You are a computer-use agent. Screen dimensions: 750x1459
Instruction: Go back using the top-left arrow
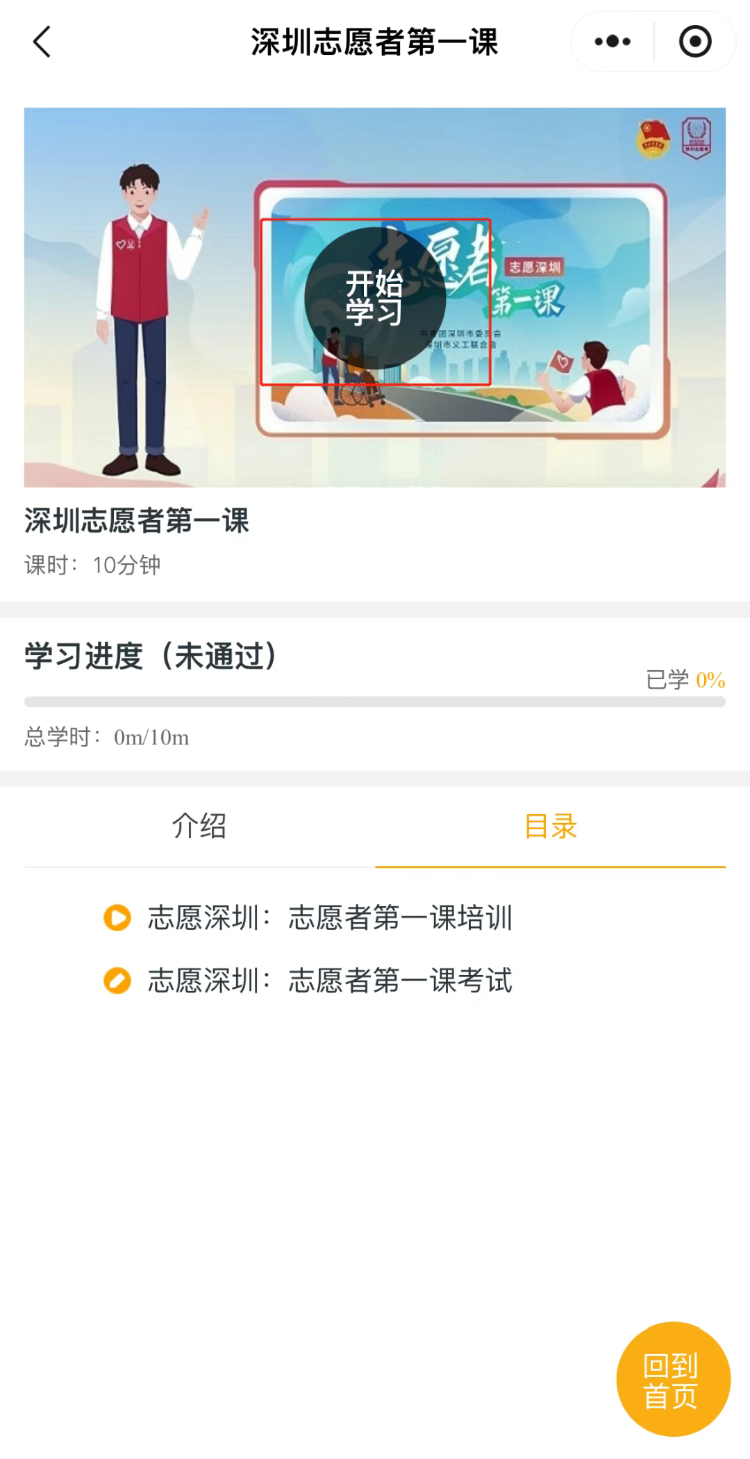pyautogui.click(x=41, y=42)
